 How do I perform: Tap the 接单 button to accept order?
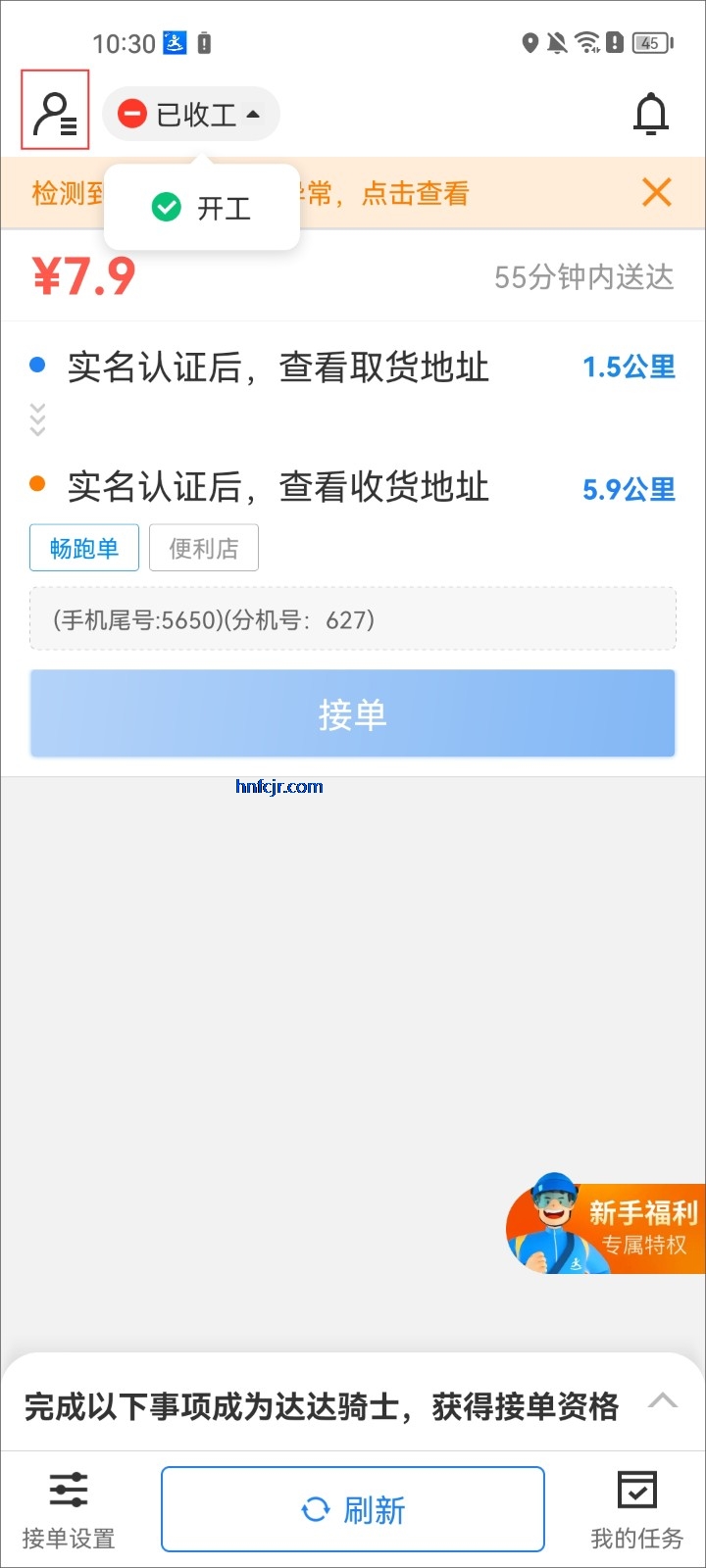pyautogui.click(x=352, y=714)
